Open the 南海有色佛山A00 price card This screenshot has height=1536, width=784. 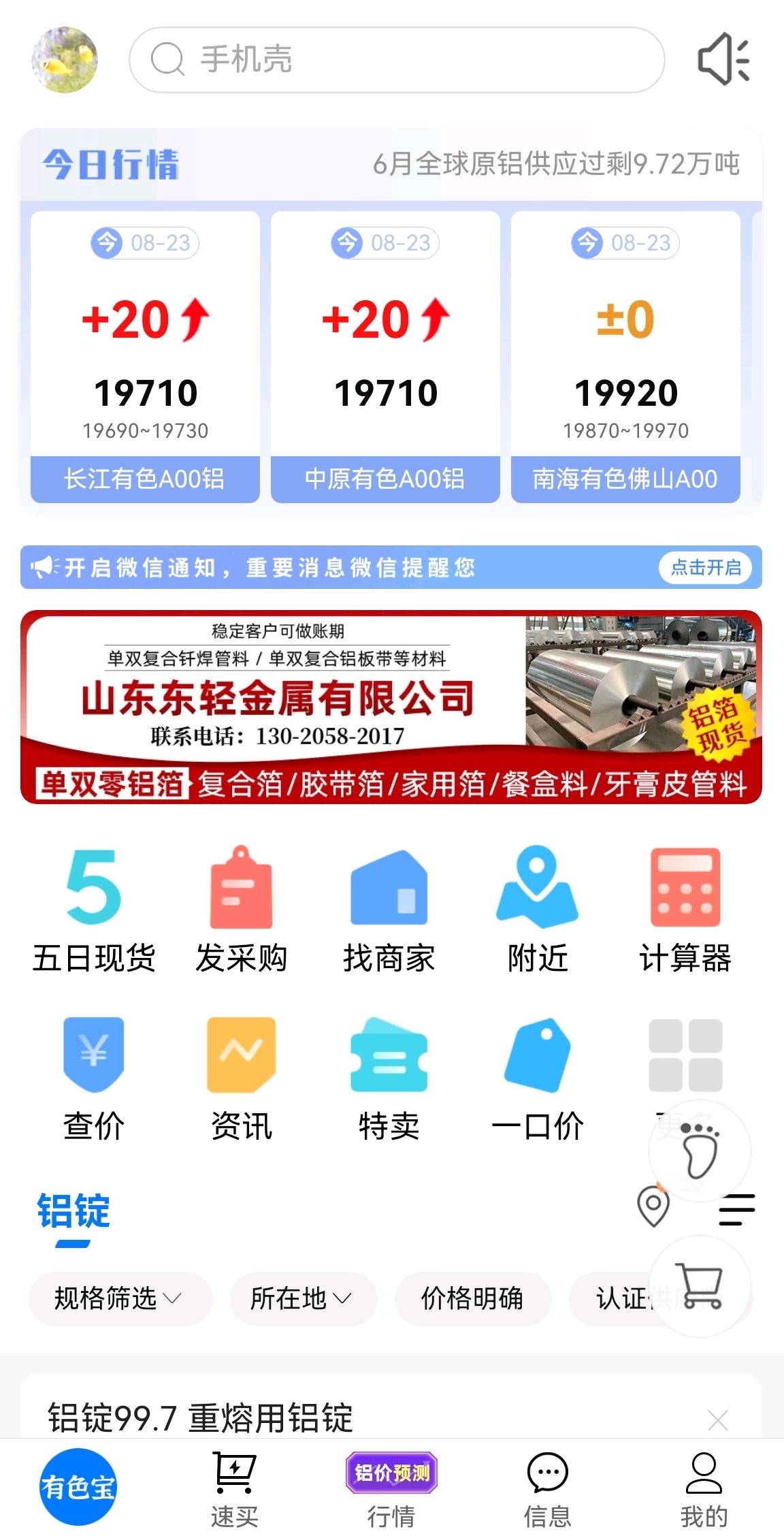coord(625,357)
